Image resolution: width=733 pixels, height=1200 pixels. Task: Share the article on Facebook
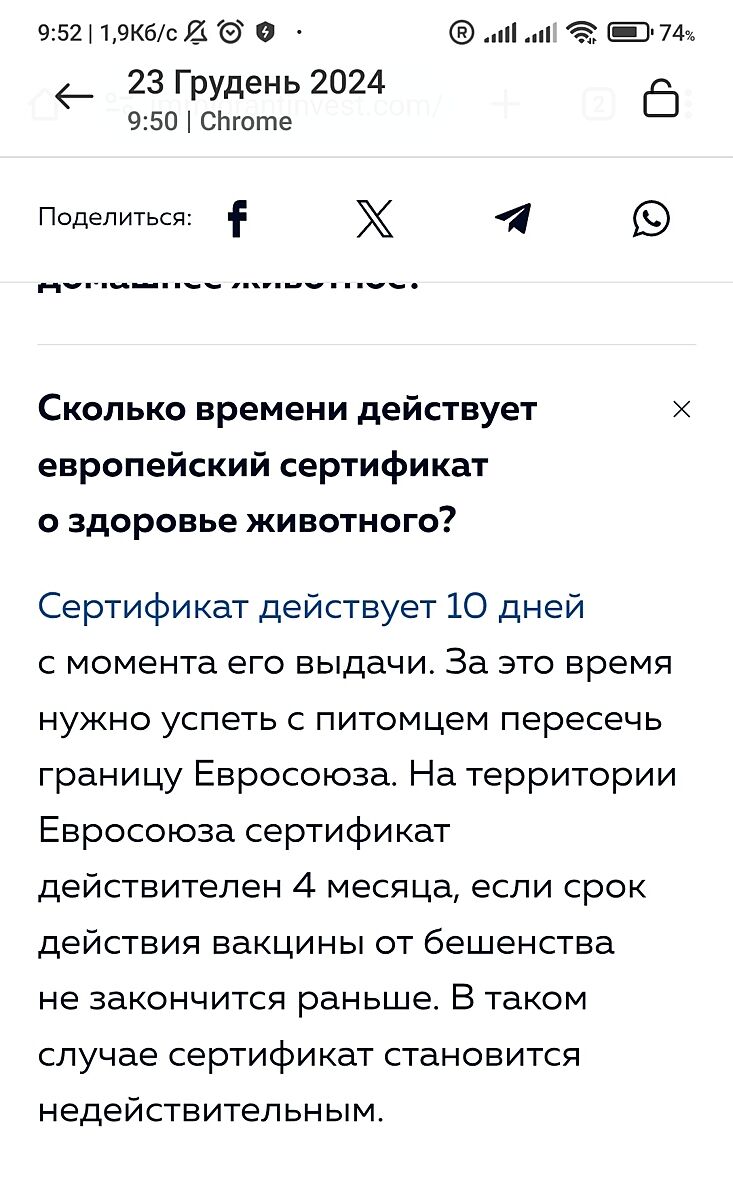237,218
